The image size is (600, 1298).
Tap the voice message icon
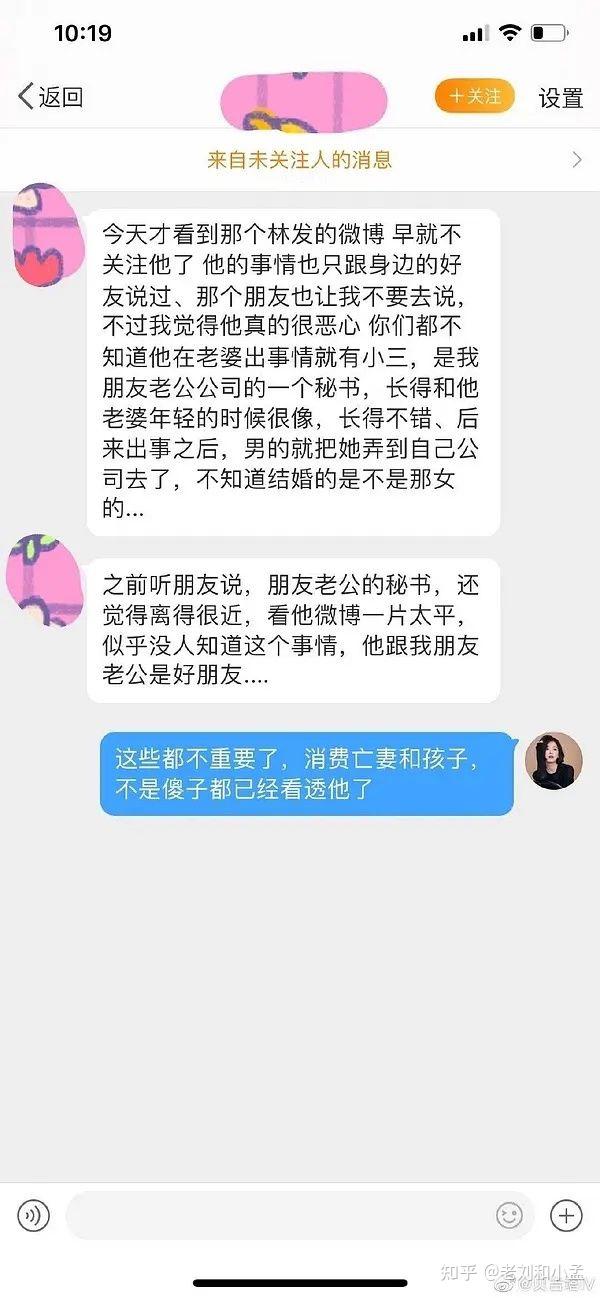(x=33, y=1215)
